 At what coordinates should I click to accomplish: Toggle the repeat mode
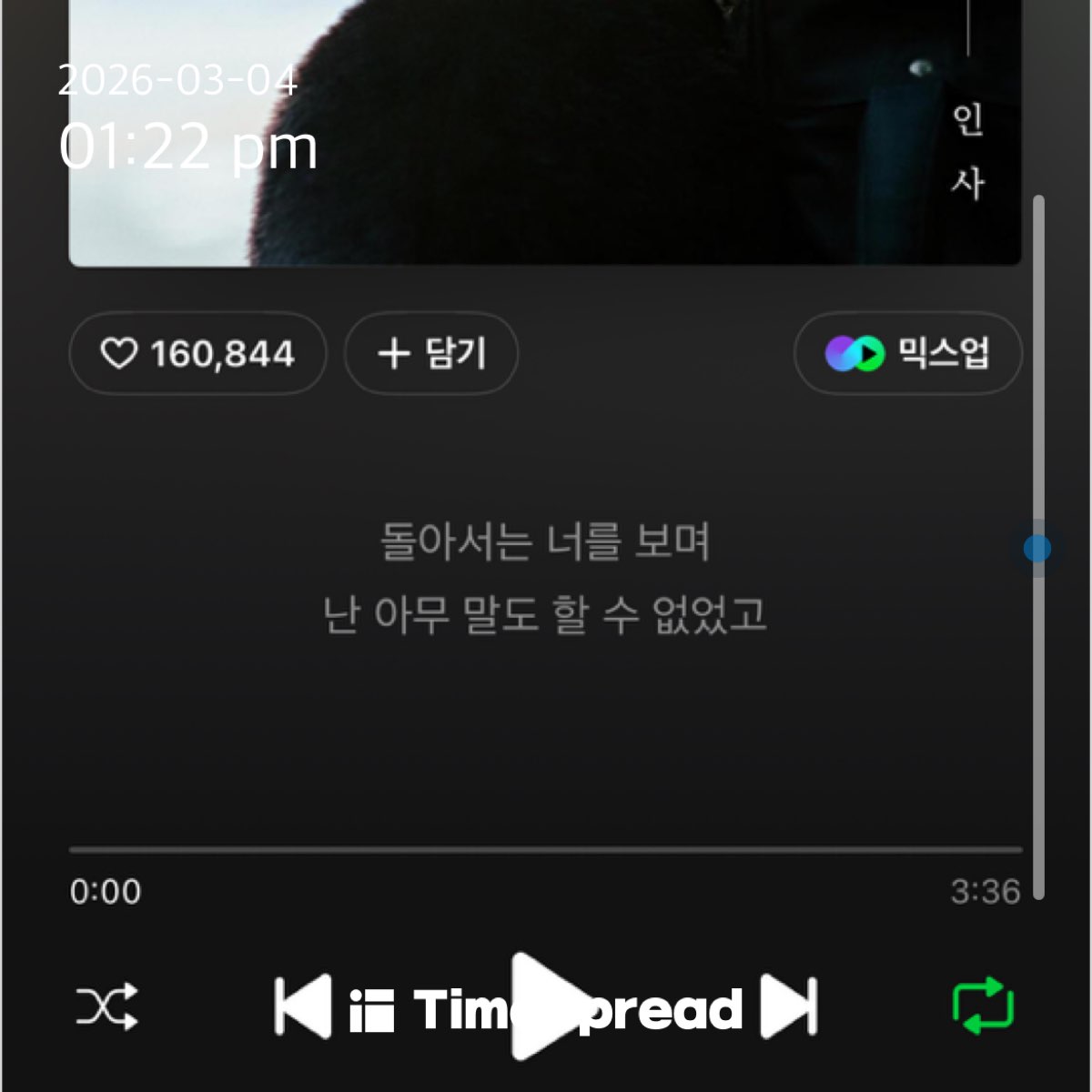(x=983, y=1006)
